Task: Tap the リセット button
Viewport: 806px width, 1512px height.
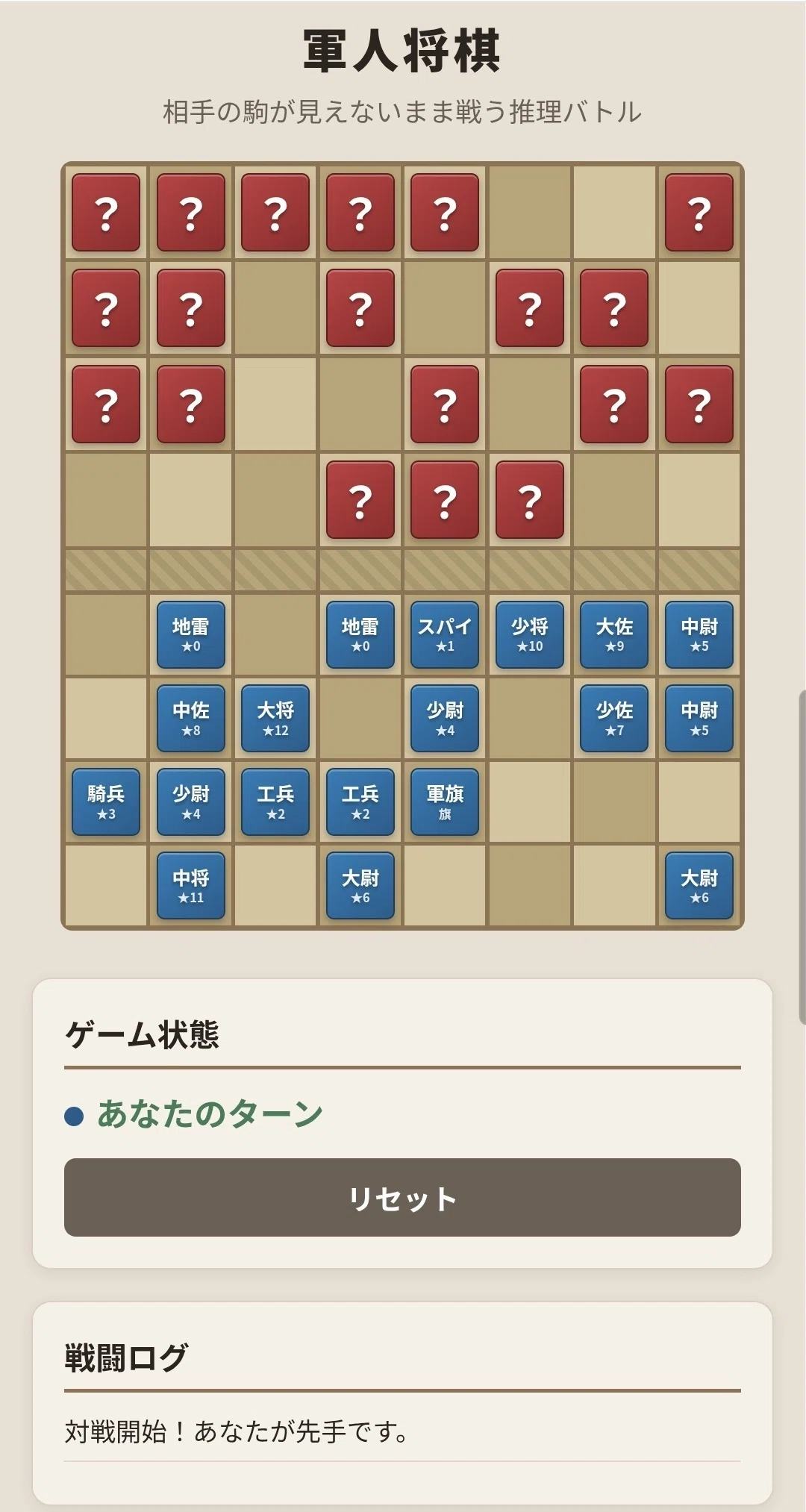Action: (402, 1197)
